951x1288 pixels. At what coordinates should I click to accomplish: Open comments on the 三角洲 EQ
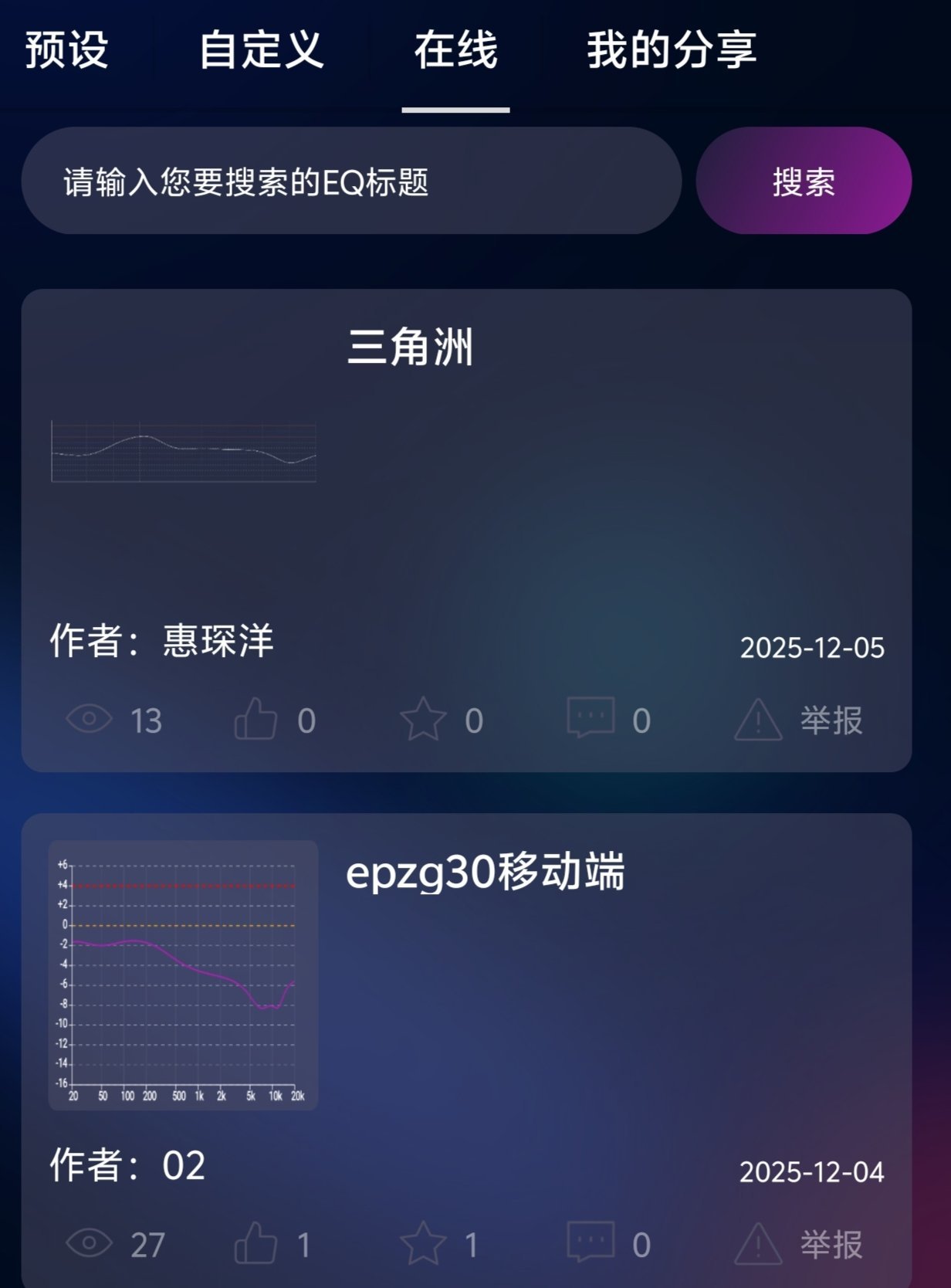591,720
